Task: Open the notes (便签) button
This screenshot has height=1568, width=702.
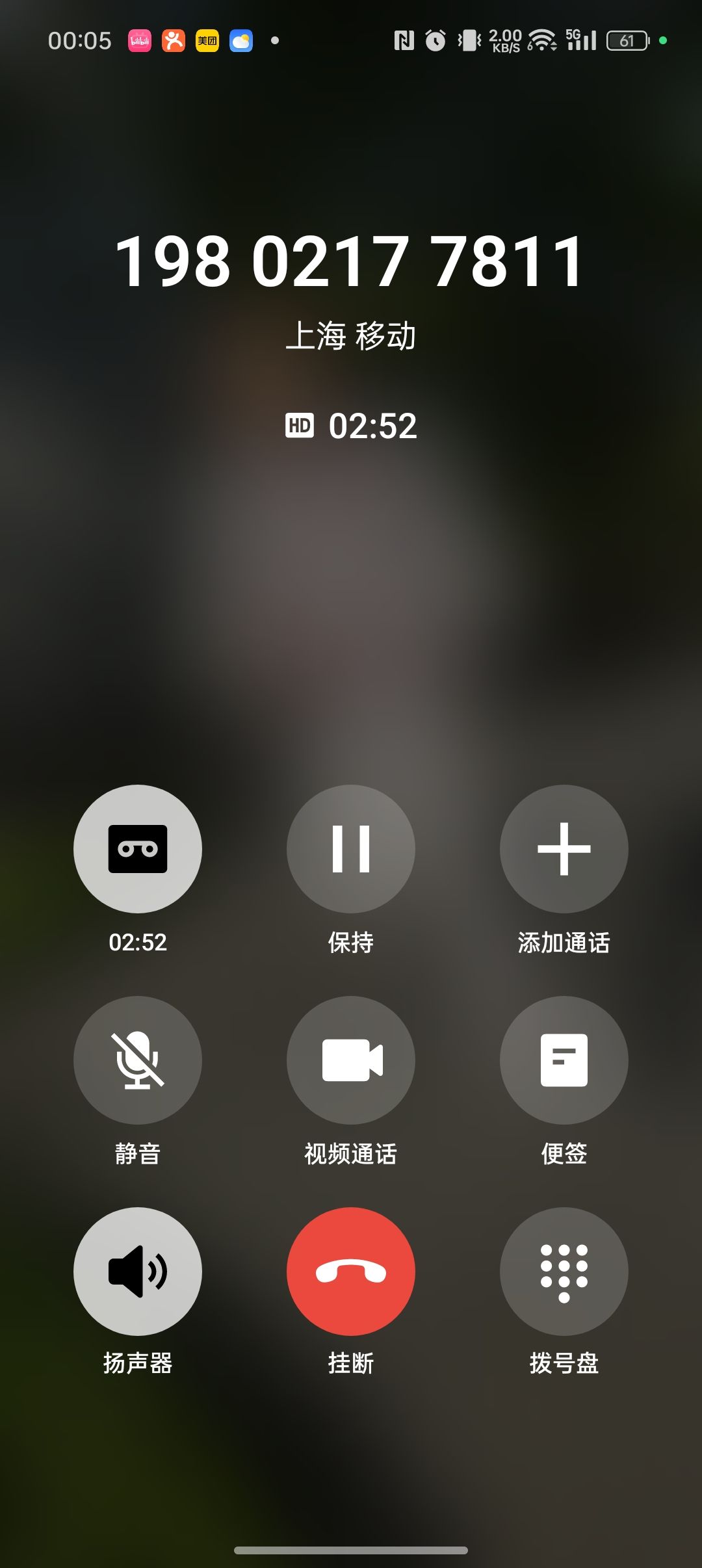Action: (x=564, y=1060)
